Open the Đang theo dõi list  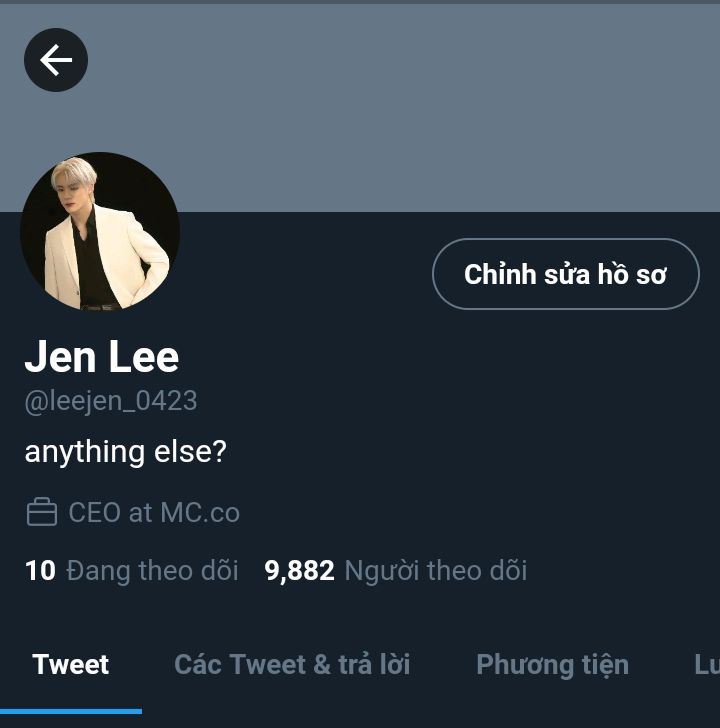[x=132, y=571]
